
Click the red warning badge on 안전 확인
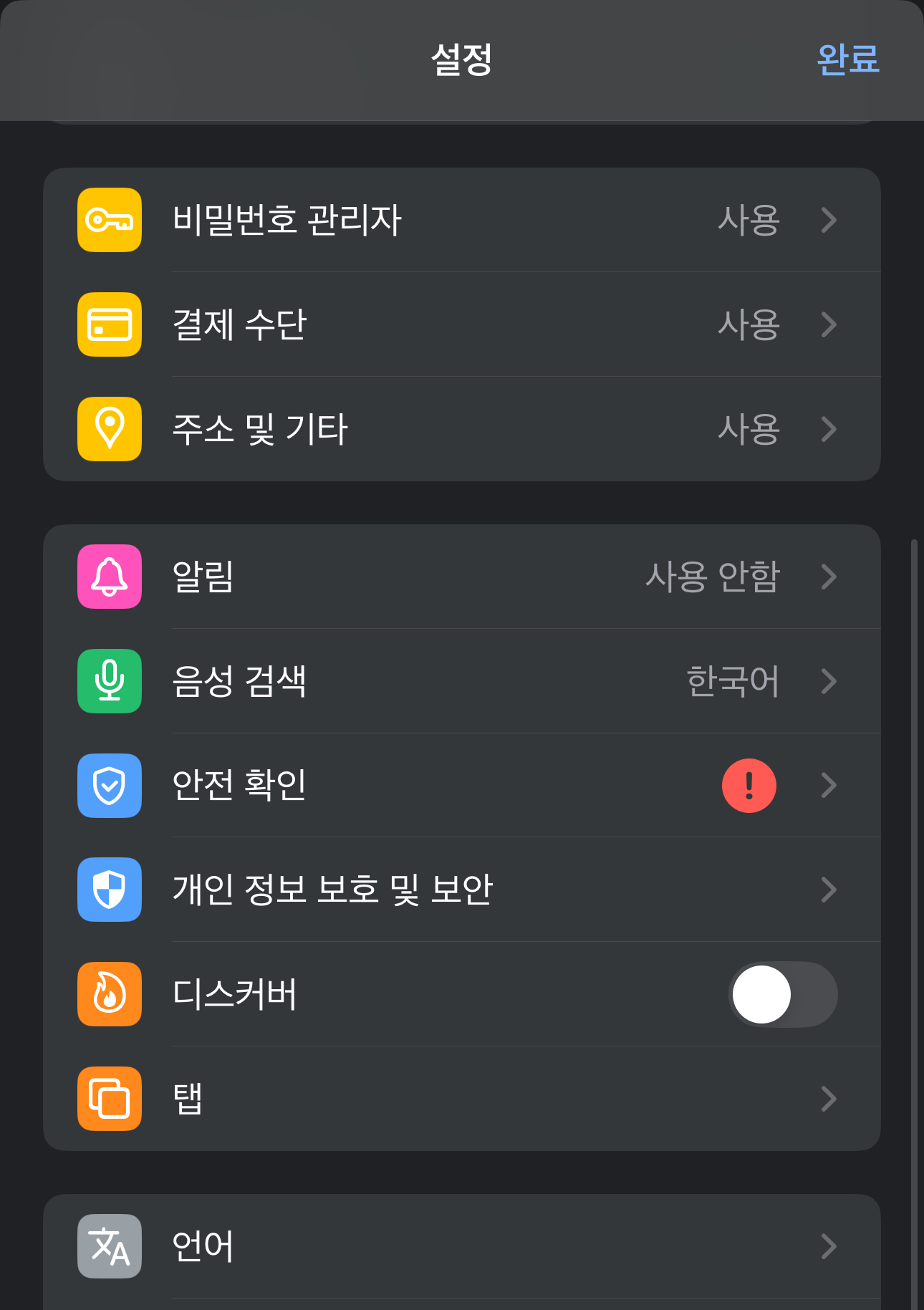click(x=749, y=786)
